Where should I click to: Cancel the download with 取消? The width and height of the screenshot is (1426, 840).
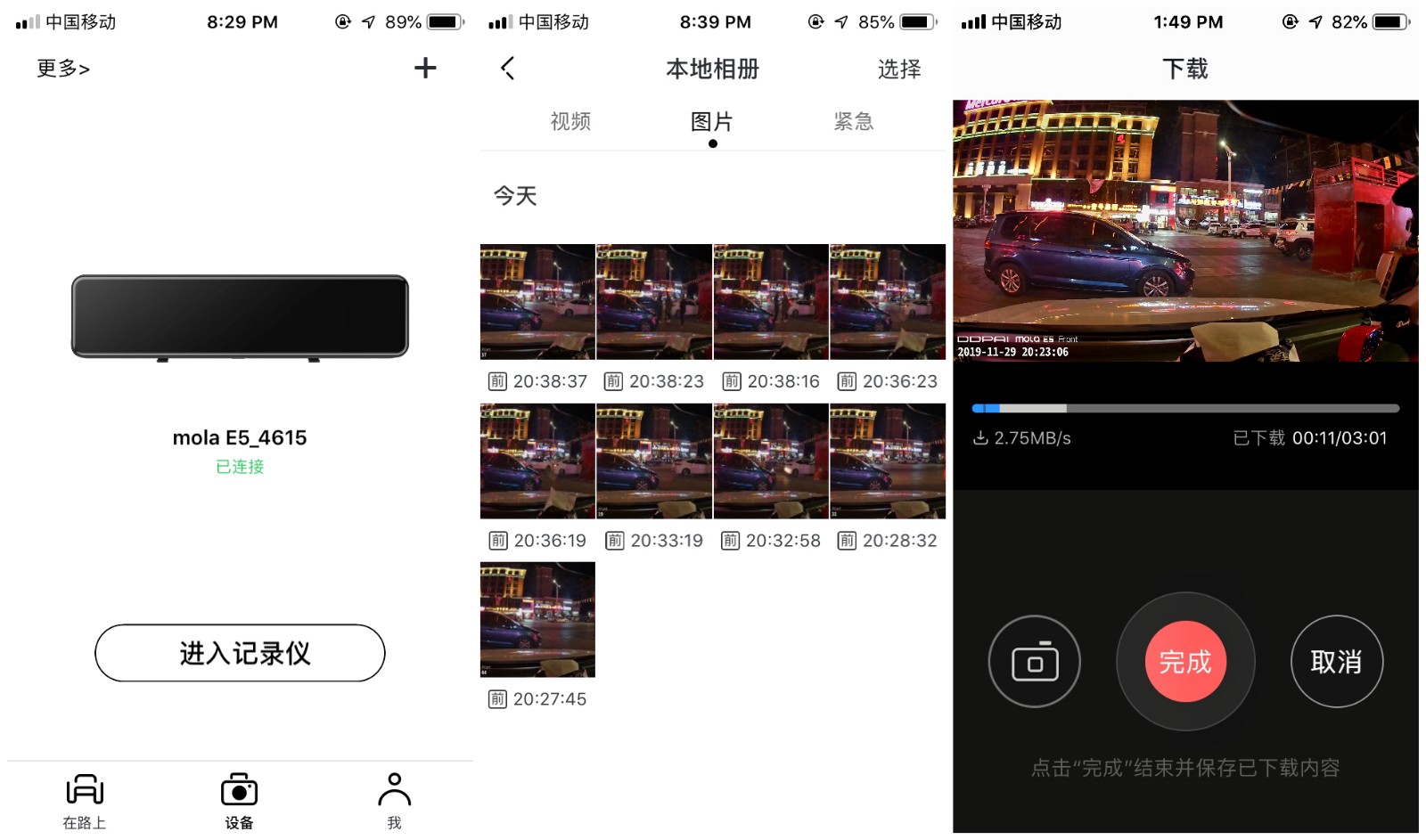point(1336,661)
